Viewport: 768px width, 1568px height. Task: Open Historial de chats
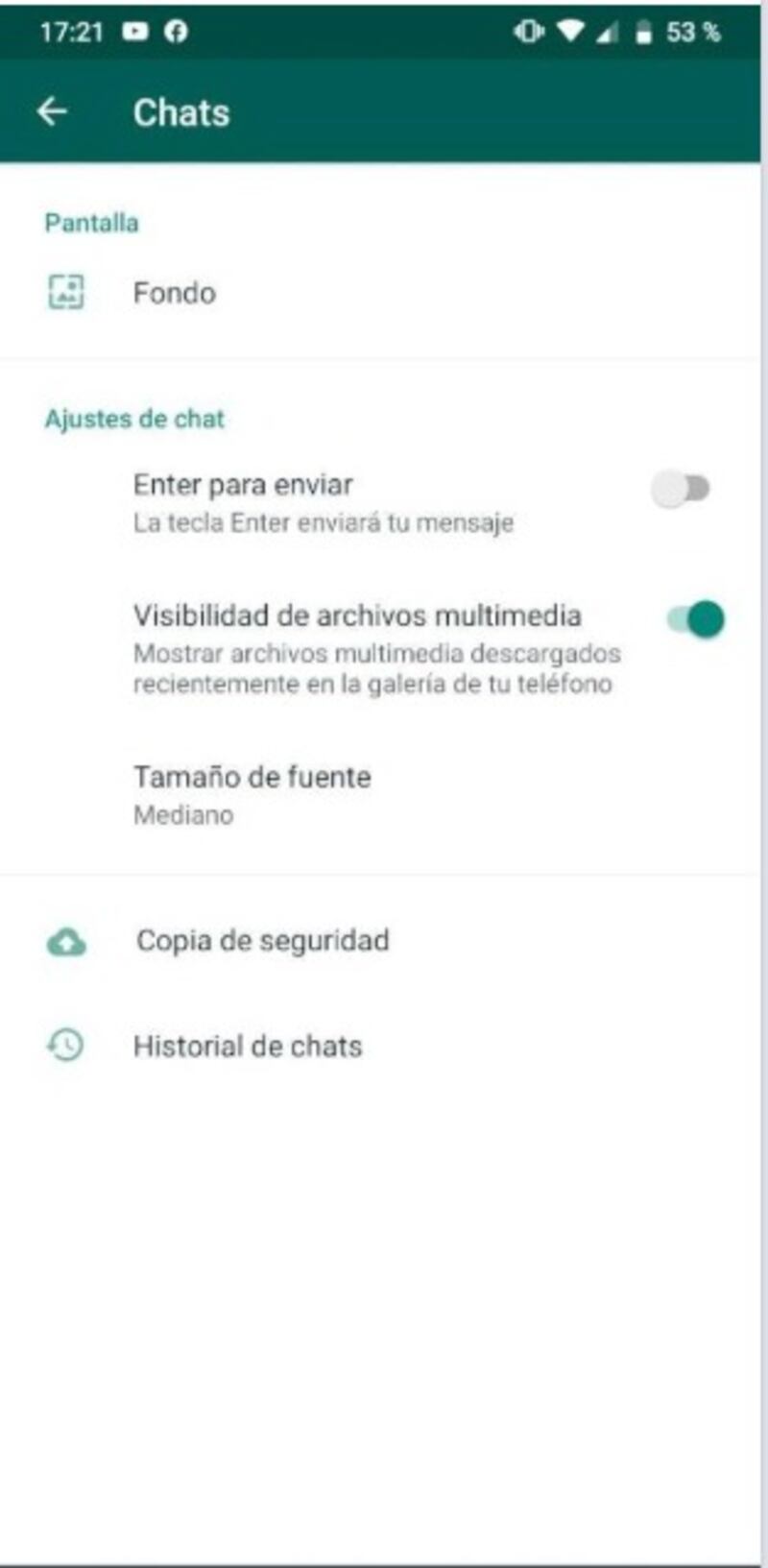point(380,1046)
